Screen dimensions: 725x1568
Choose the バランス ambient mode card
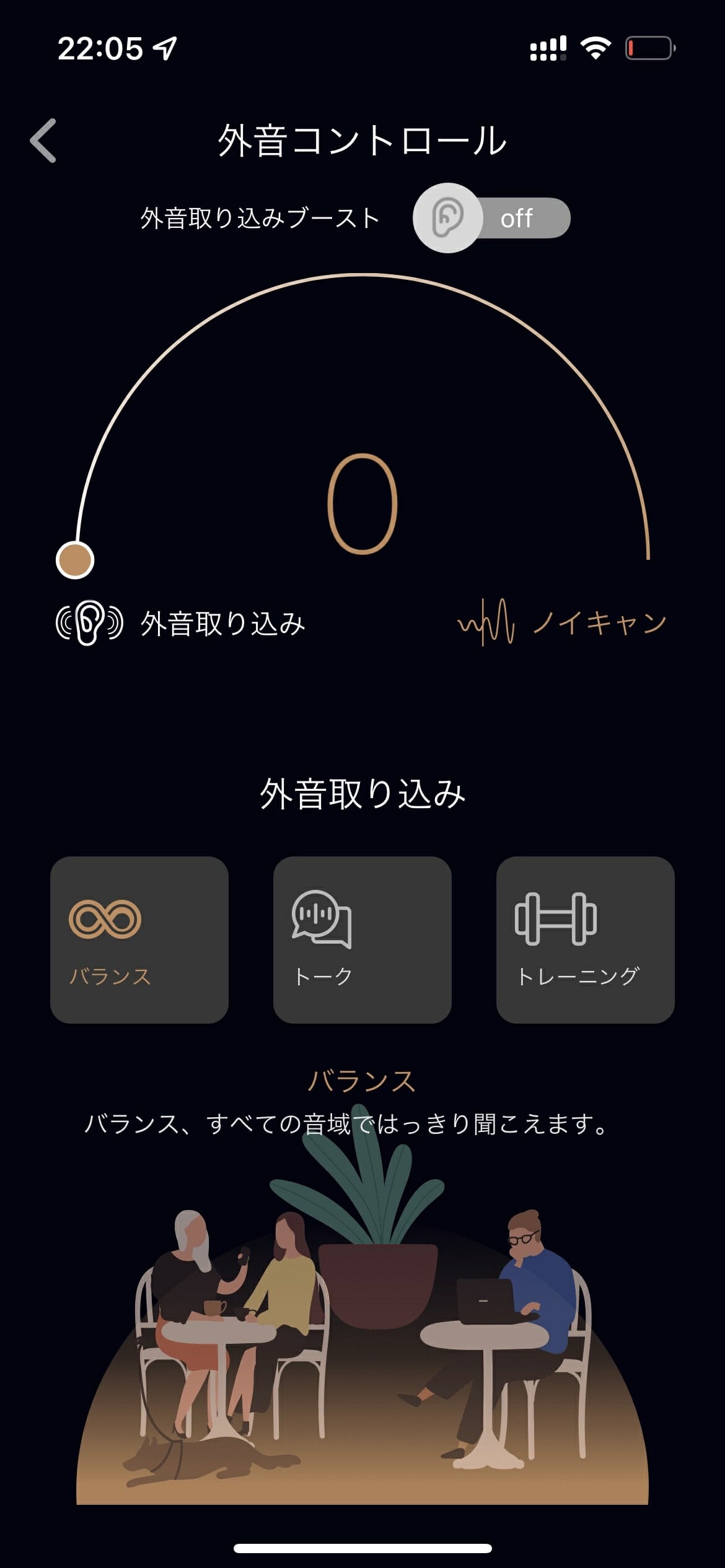coord(139,940)
